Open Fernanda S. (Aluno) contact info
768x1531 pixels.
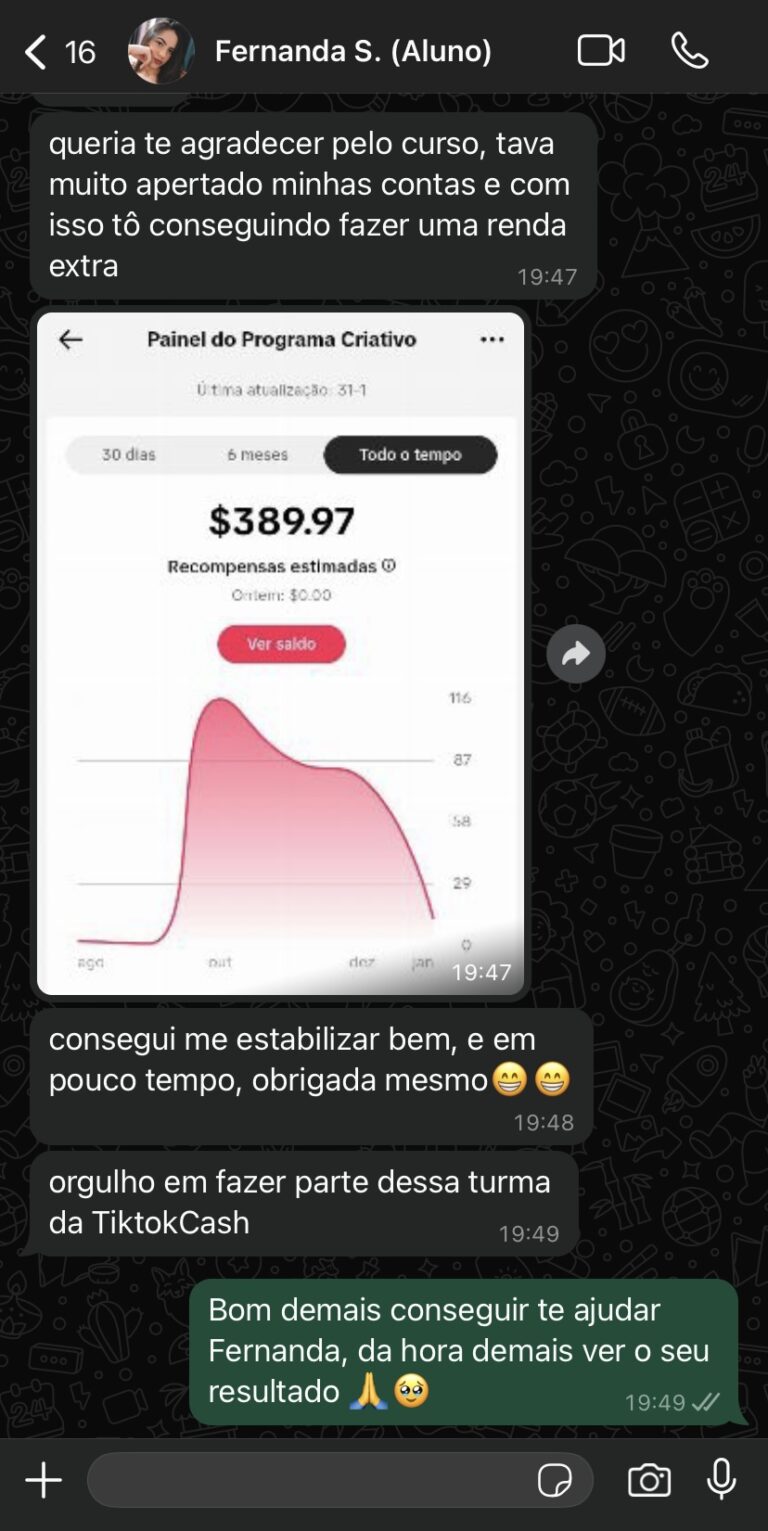pyautogui.click(x=352, y=51)
